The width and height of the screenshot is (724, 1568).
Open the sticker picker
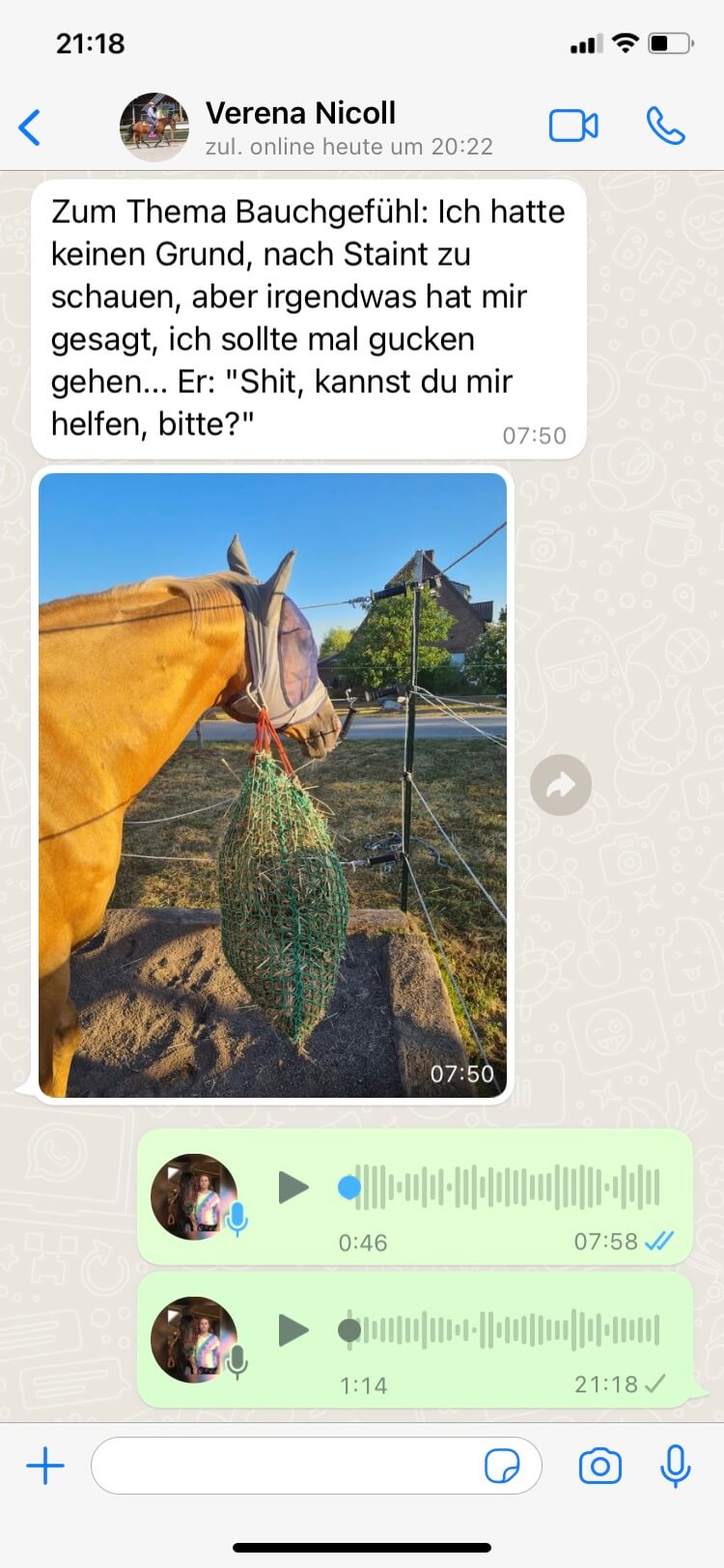pos(502,1466)
